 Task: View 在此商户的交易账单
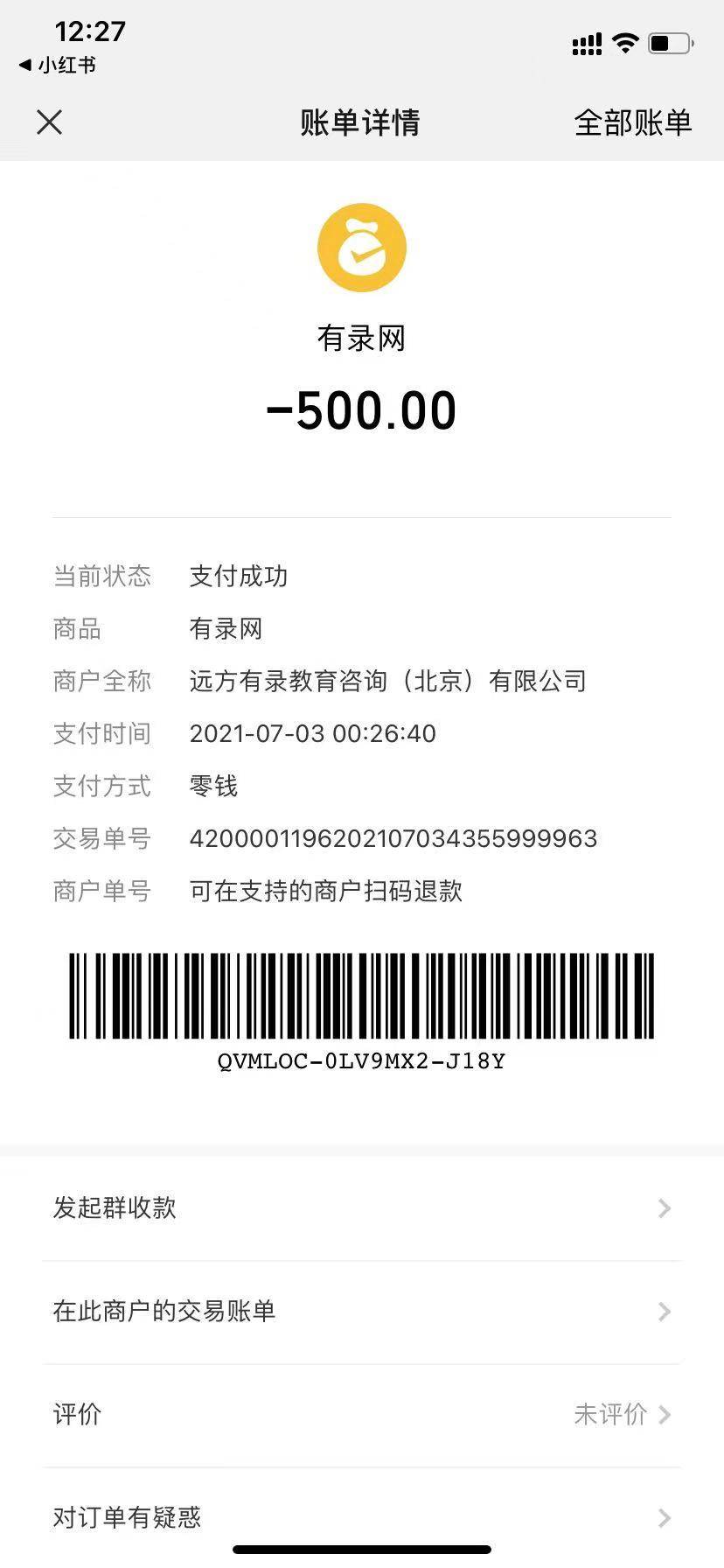coord(362,1312)
